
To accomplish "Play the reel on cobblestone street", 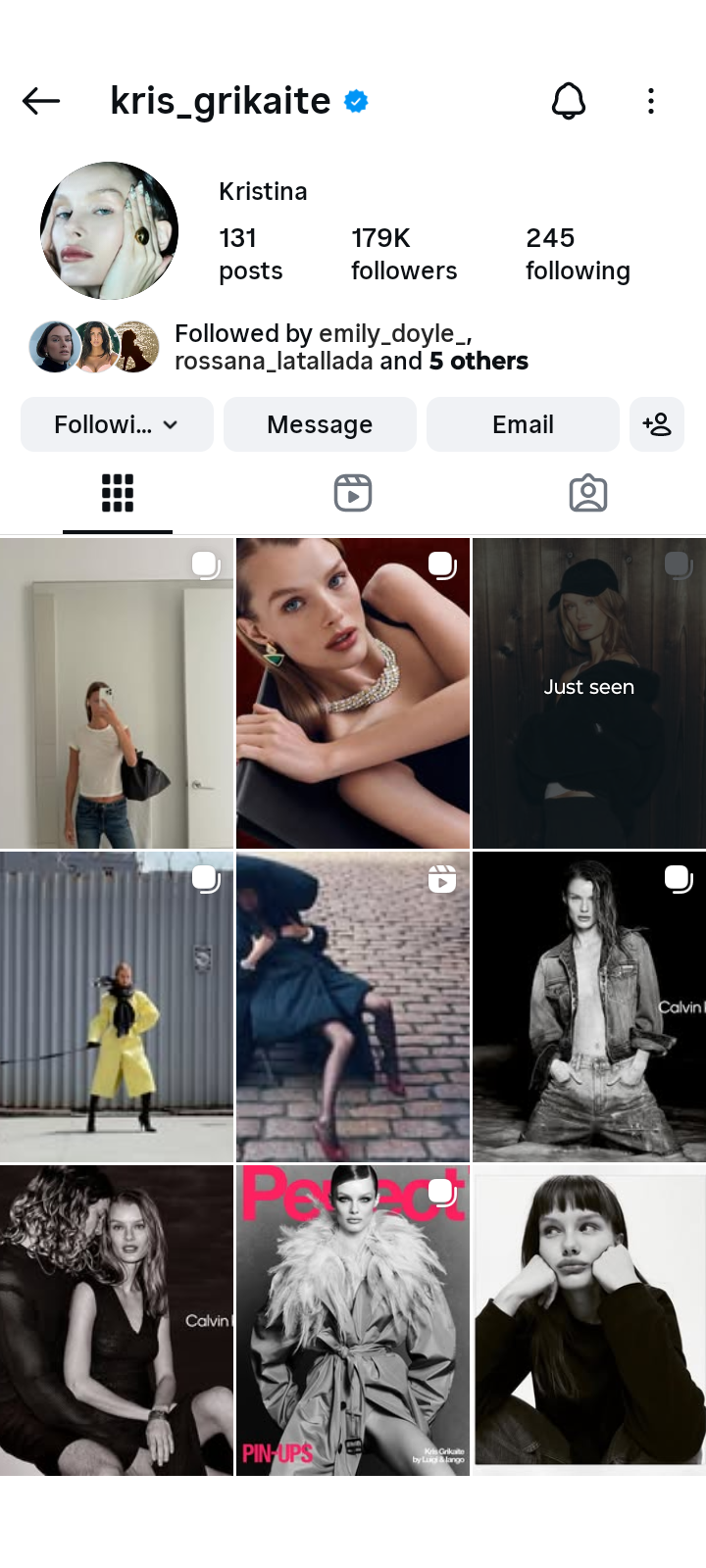I will click(x=353, y=1006).
